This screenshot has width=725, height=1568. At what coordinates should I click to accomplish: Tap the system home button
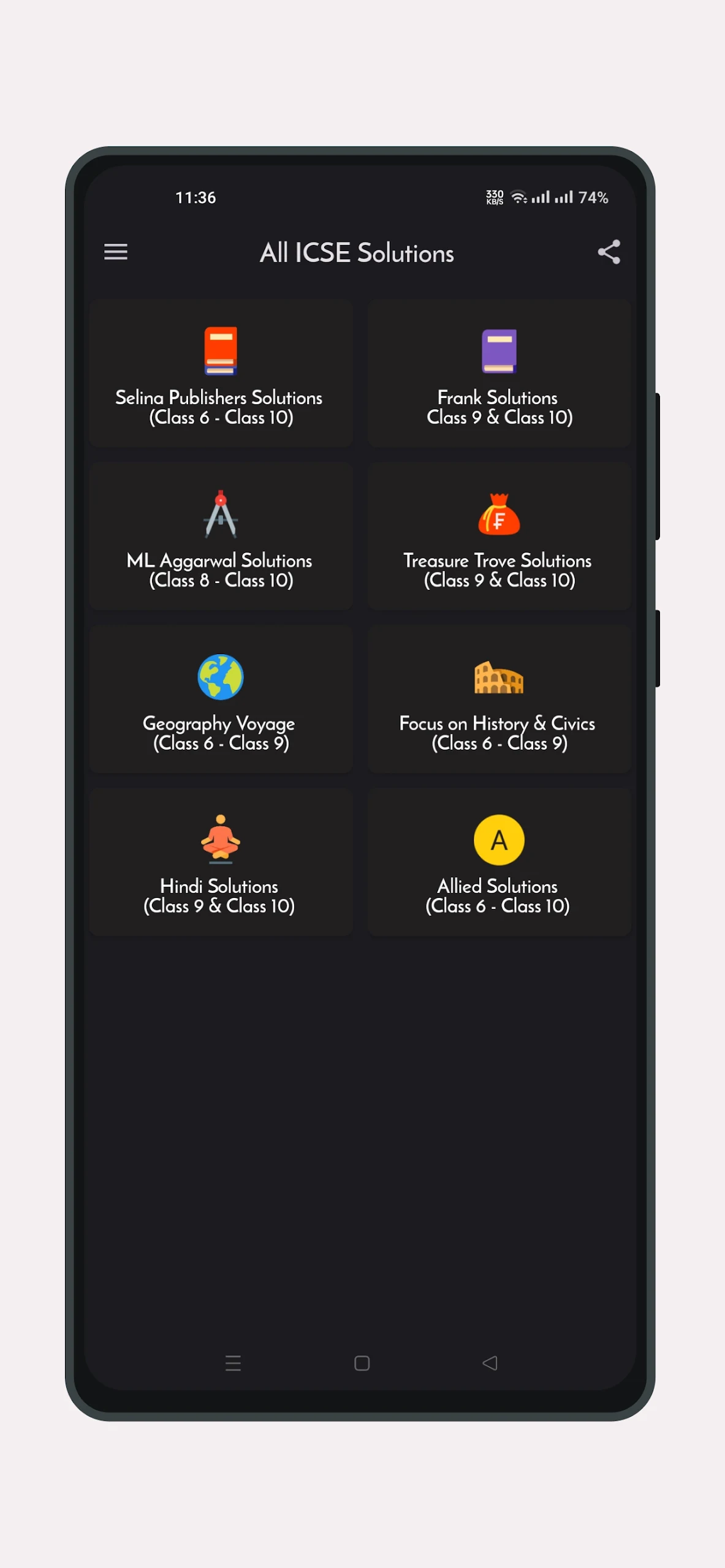coord(362,1363)
